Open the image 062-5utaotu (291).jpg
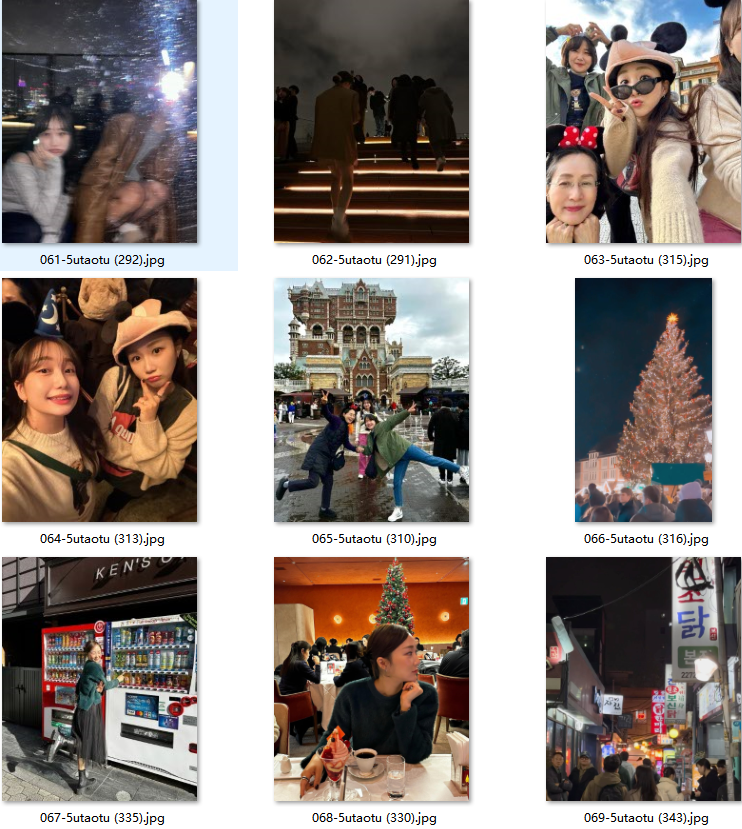The image size is (742, 829). point(371,121)
